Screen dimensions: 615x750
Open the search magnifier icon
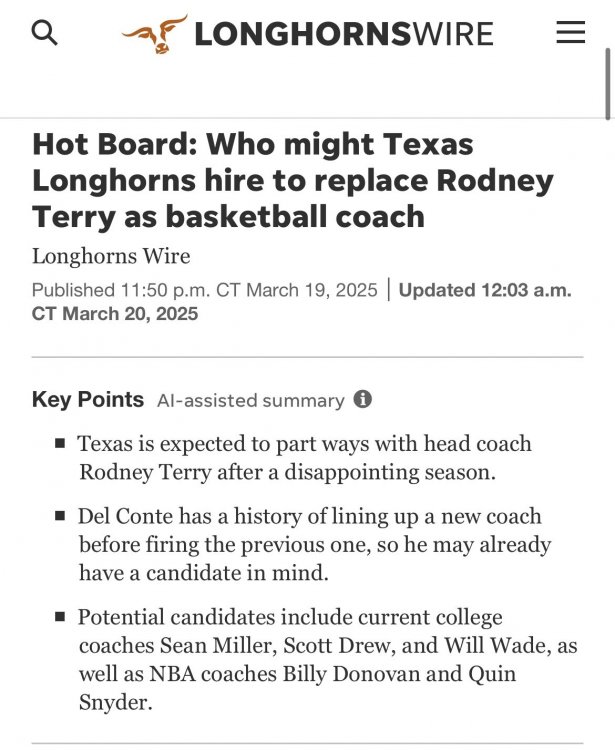click(45, 33)
